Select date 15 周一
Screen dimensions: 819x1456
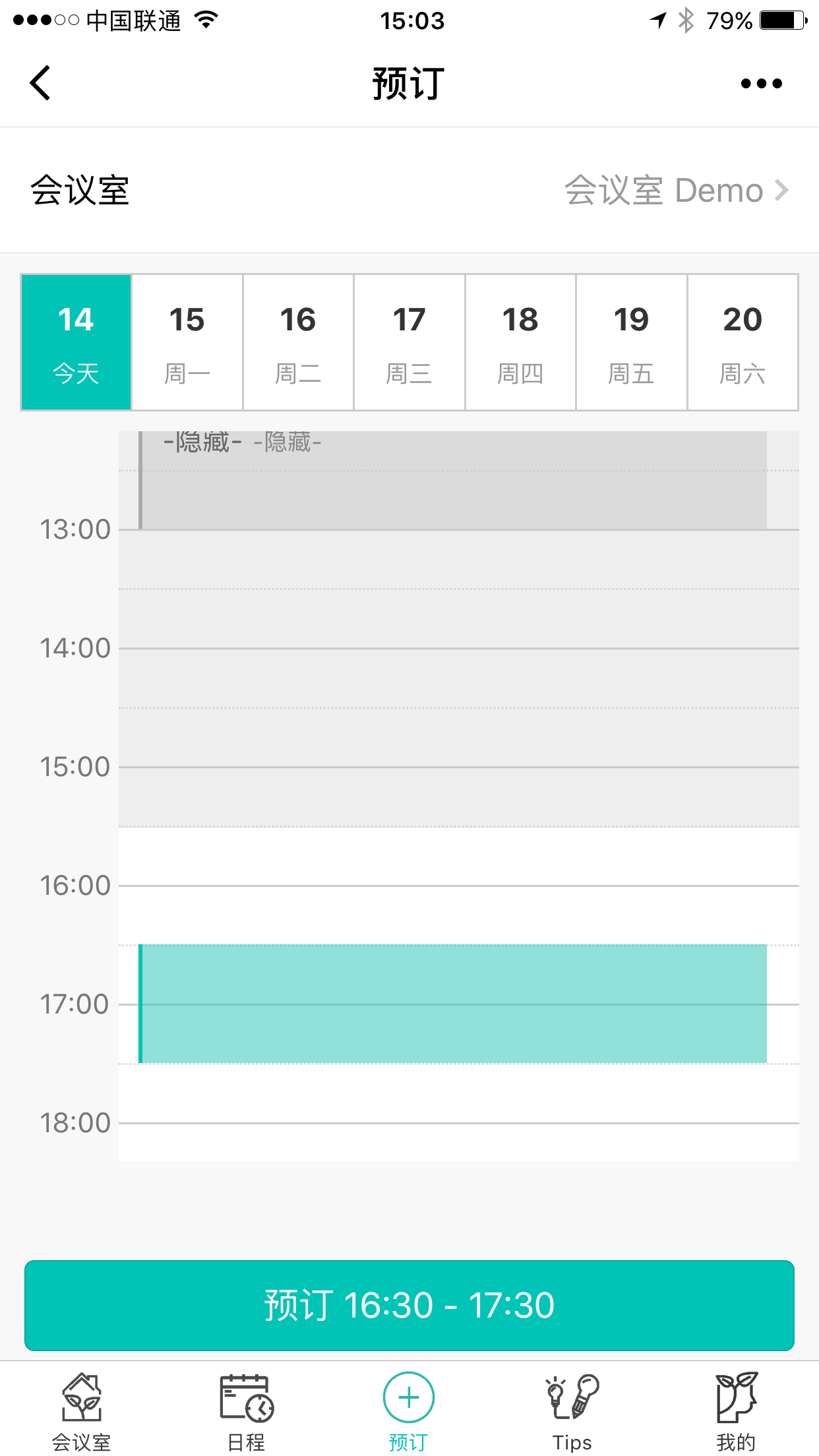187,342
